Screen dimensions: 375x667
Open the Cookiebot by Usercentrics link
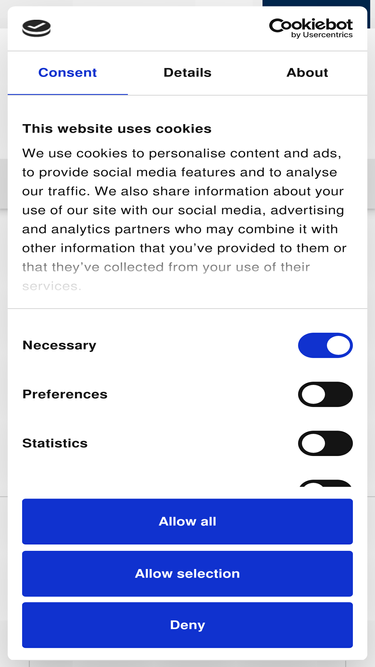(311, 29)
